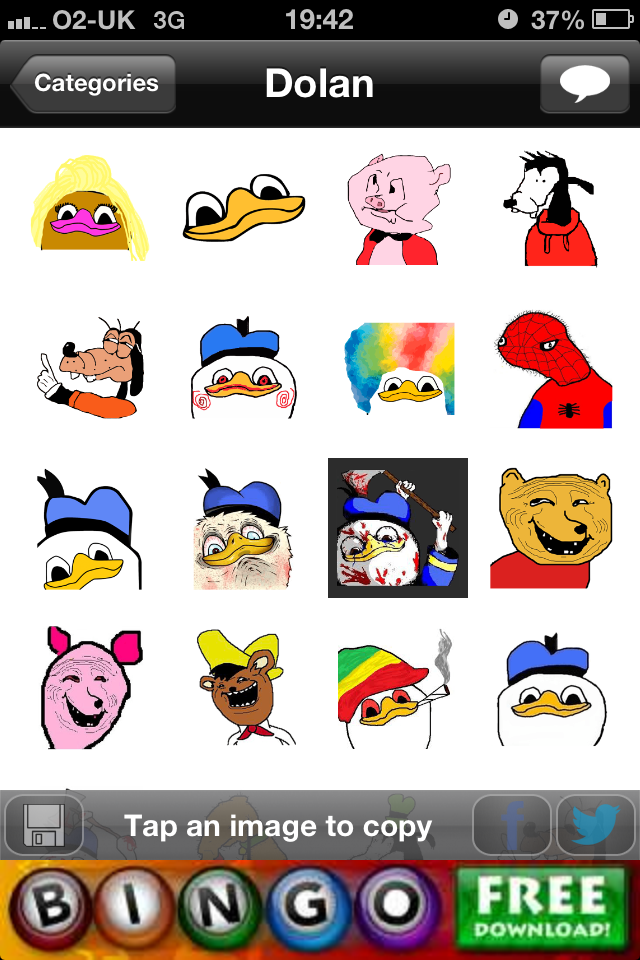Share via the Facebook icon
The height and width of the screenshot is (960, 640).
(511, 826)
